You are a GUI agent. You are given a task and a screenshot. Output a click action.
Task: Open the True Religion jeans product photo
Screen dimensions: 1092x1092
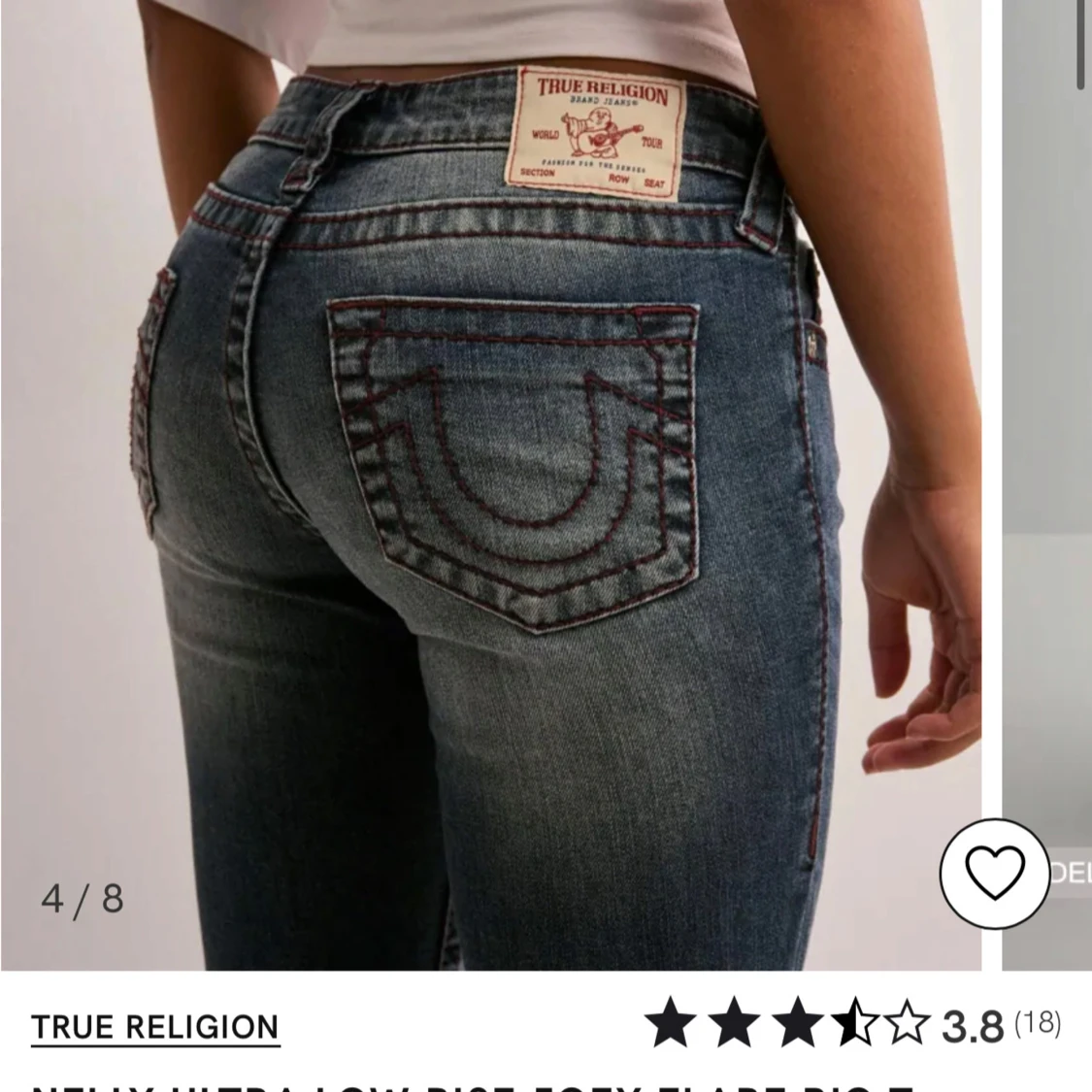point(490,485)
